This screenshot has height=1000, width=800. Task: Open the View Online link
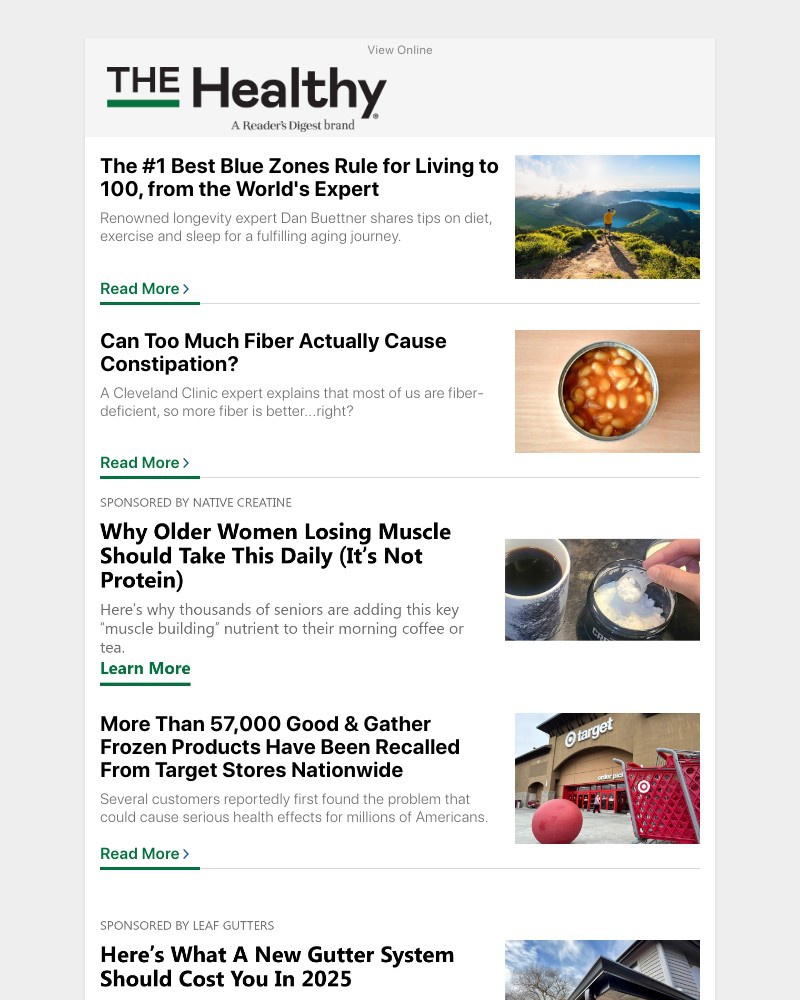pos(399,49)
